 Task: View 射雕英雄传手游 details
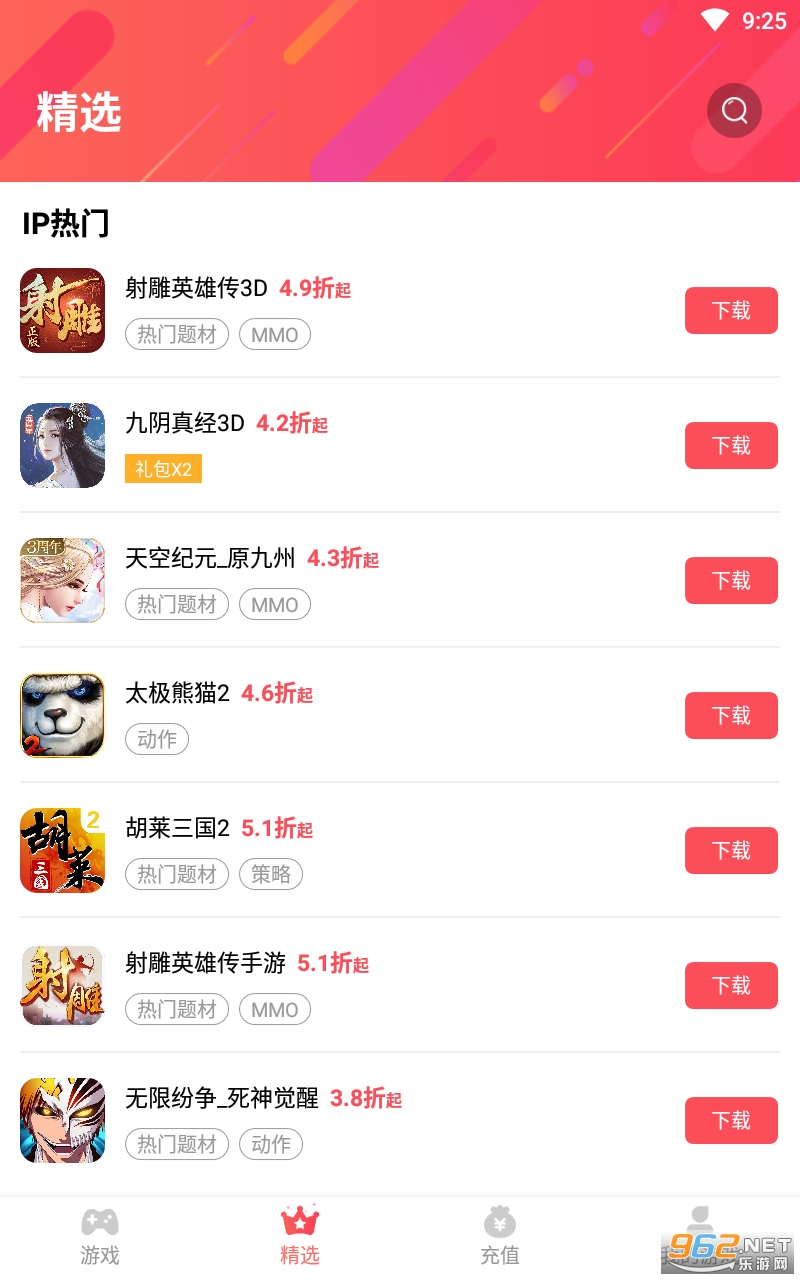205,964
